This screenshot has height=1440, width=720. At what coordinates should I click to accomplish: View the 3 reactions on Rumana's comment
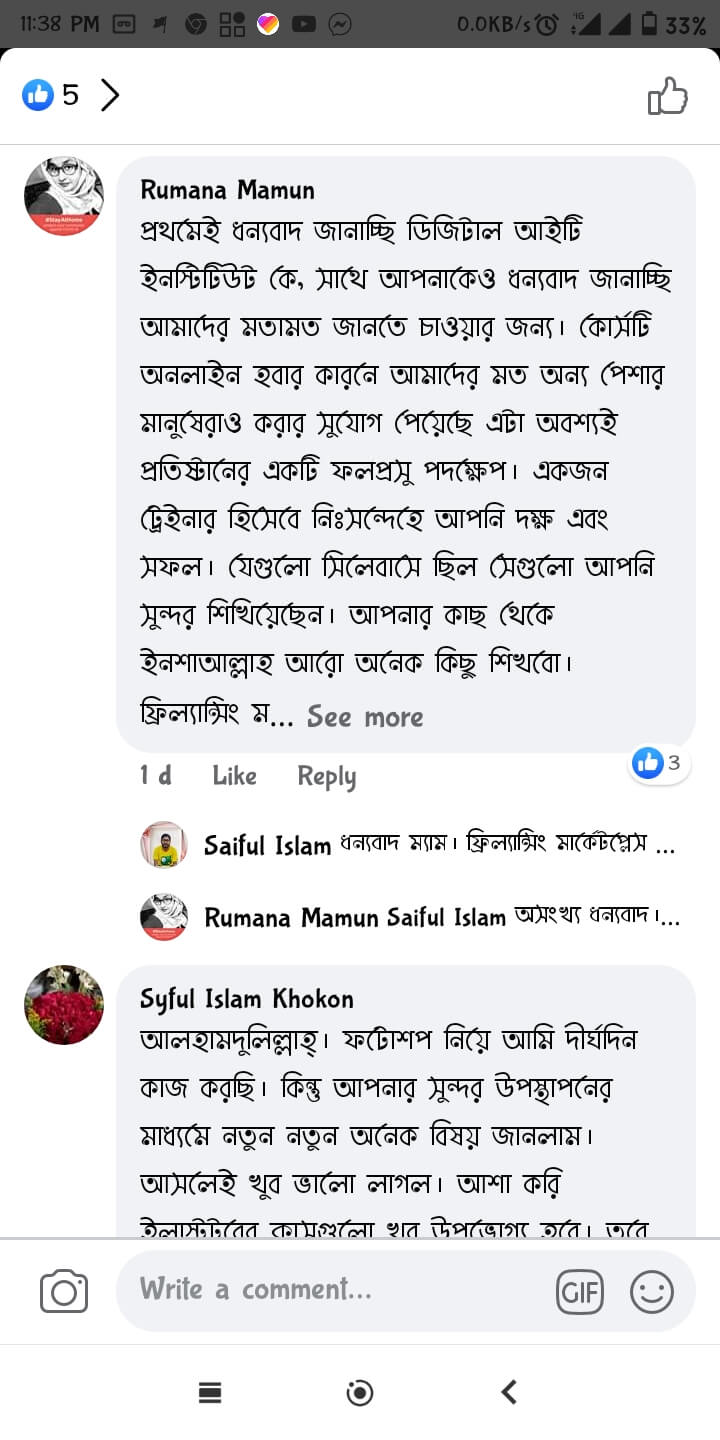[x=659, y=764]
